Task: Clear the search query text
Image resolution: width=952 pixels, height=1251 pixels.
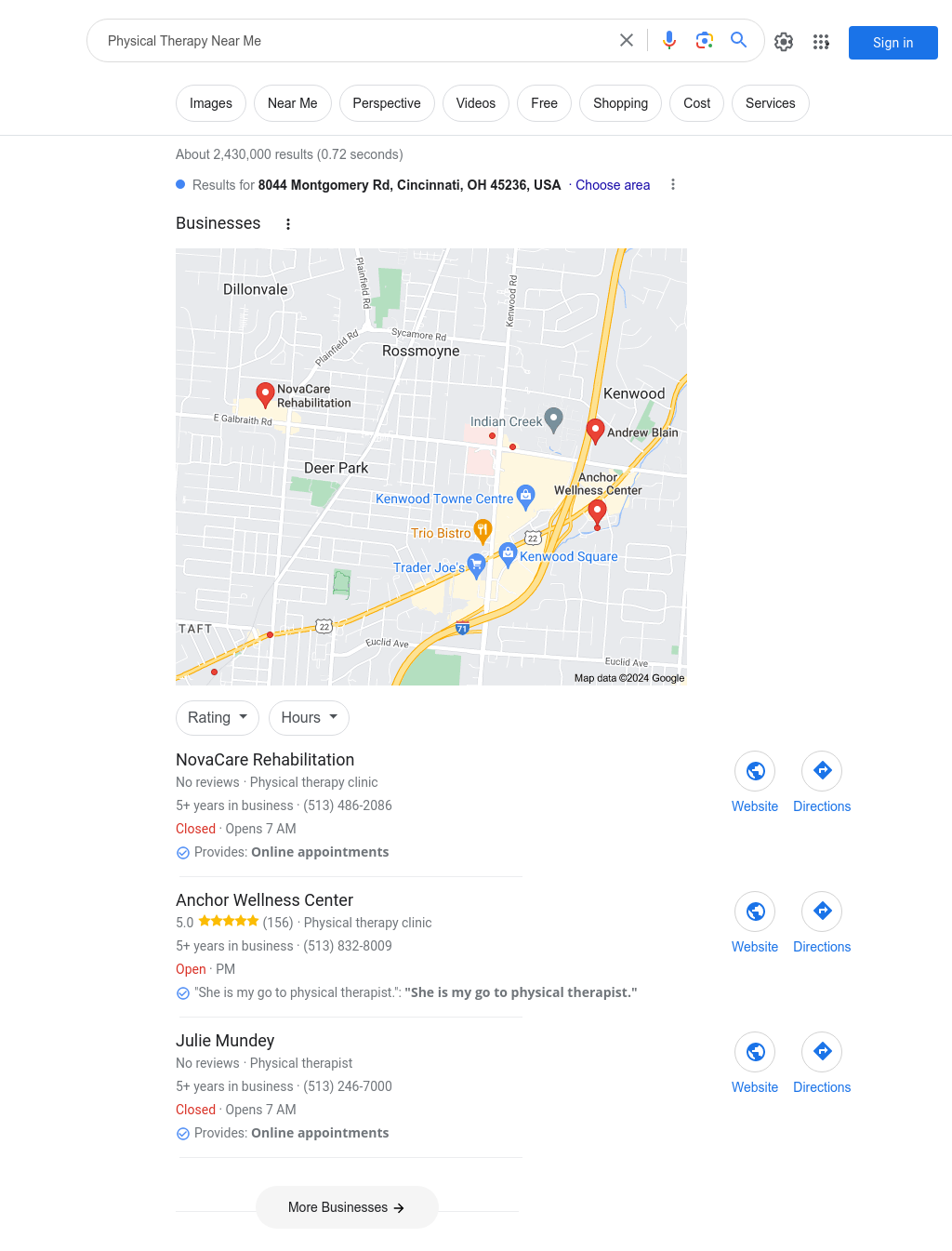Action: 627,40
